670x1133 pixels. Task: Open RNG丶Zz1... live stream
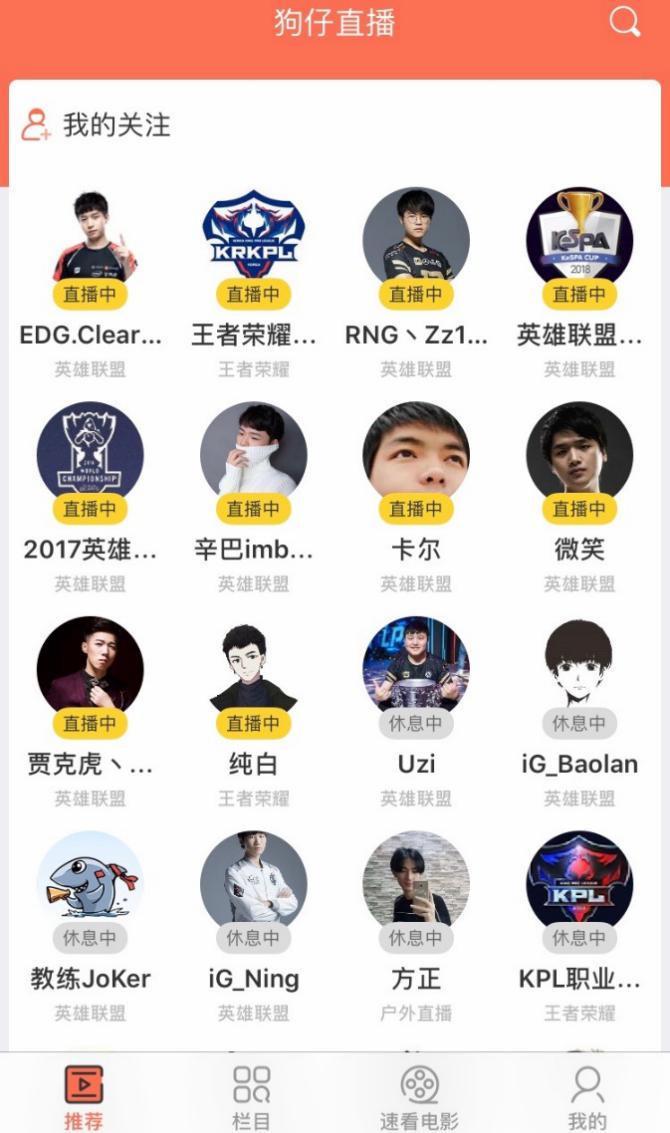pyautogui.click(x=416, y=242)
